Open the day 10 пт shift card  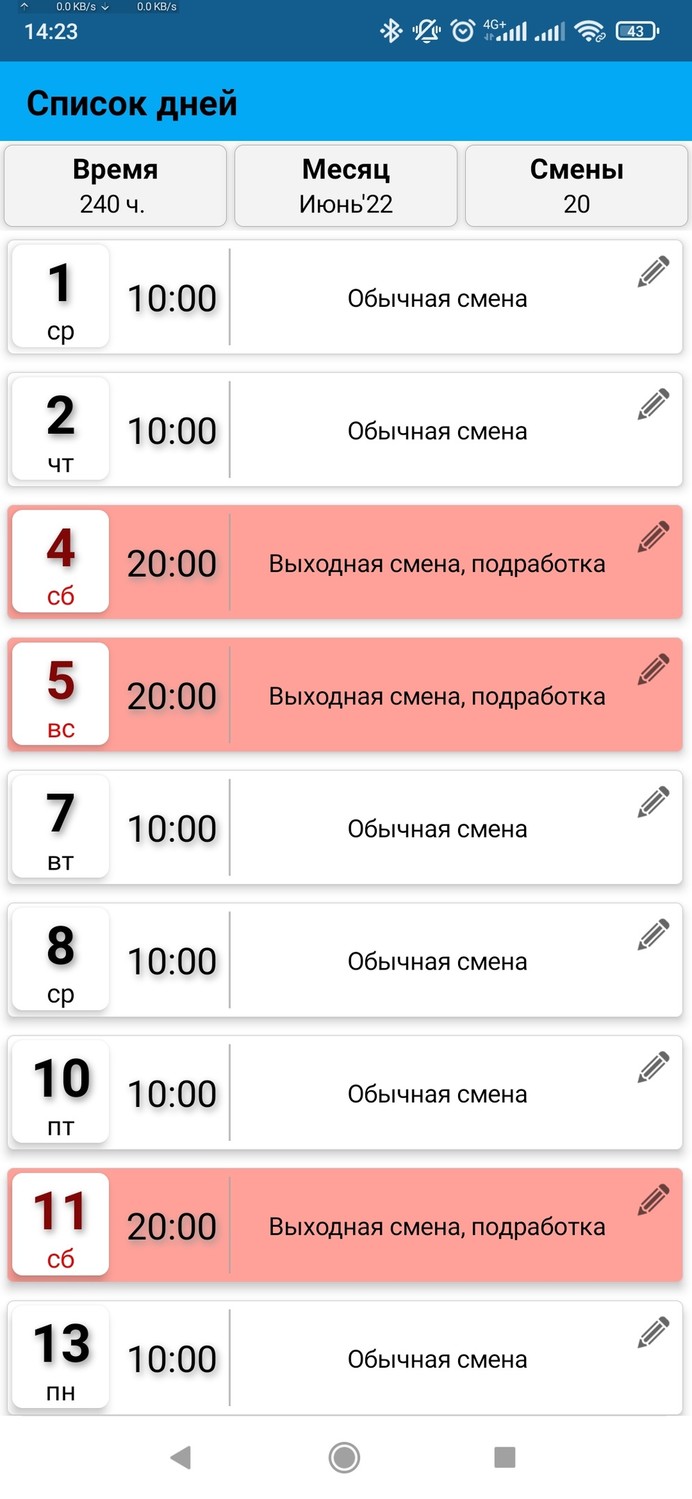(437, 1094)
